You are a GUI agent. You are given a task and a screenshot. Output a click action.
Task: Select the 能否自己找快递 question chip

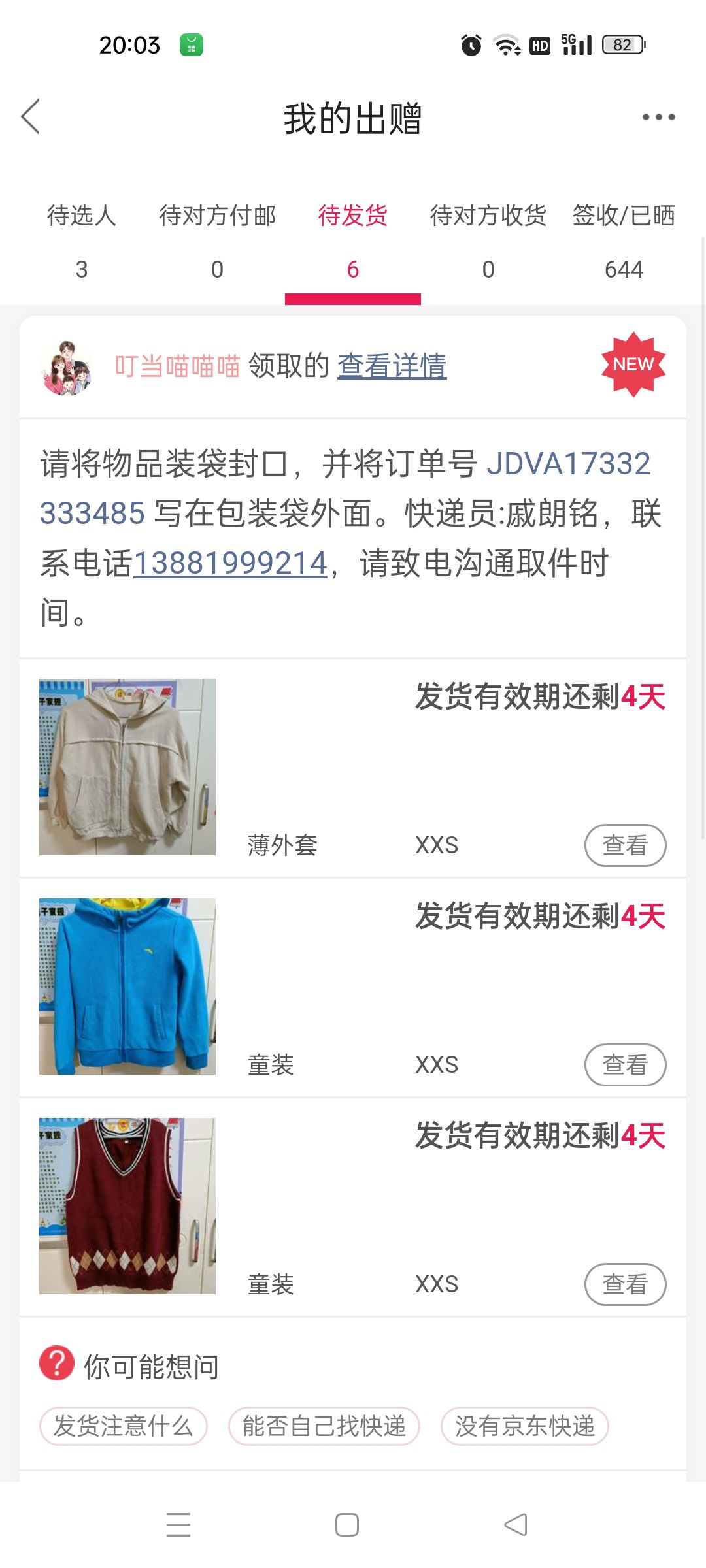(x=324, y=1426)
